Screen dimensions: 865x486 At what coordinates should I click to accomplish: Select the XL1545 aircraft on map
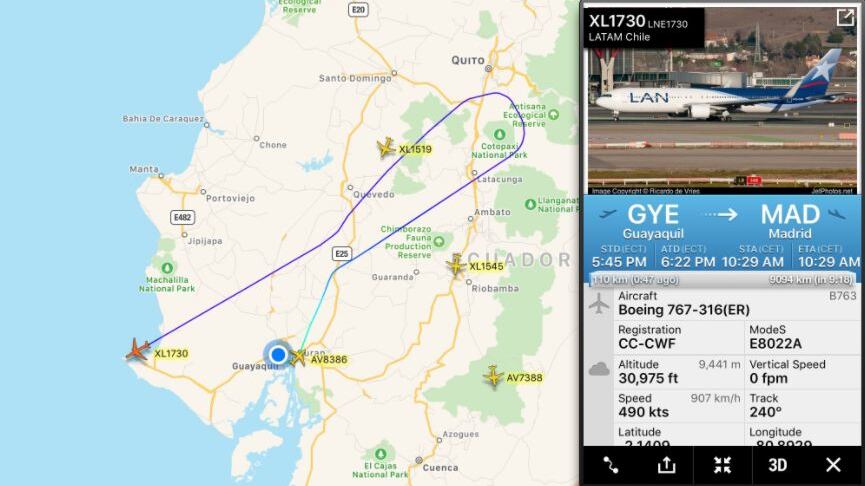[x=456, y=265]
